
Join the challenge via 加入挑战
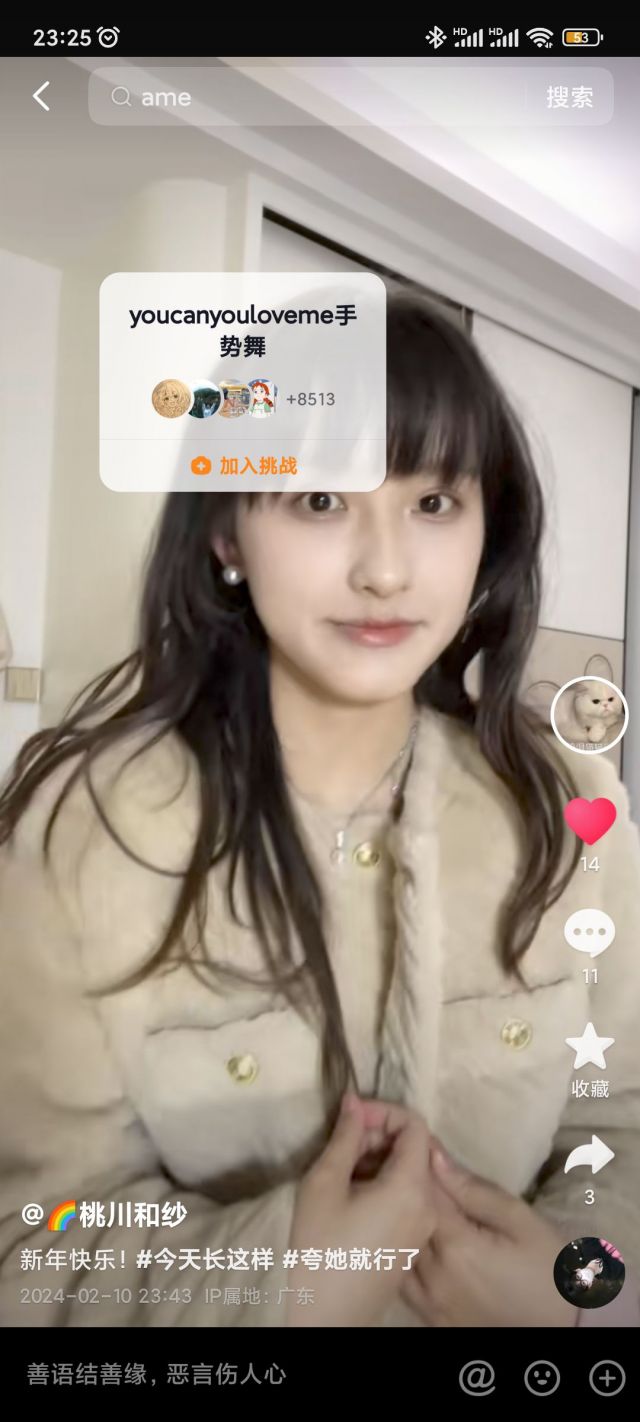click(x=243, y=466)
